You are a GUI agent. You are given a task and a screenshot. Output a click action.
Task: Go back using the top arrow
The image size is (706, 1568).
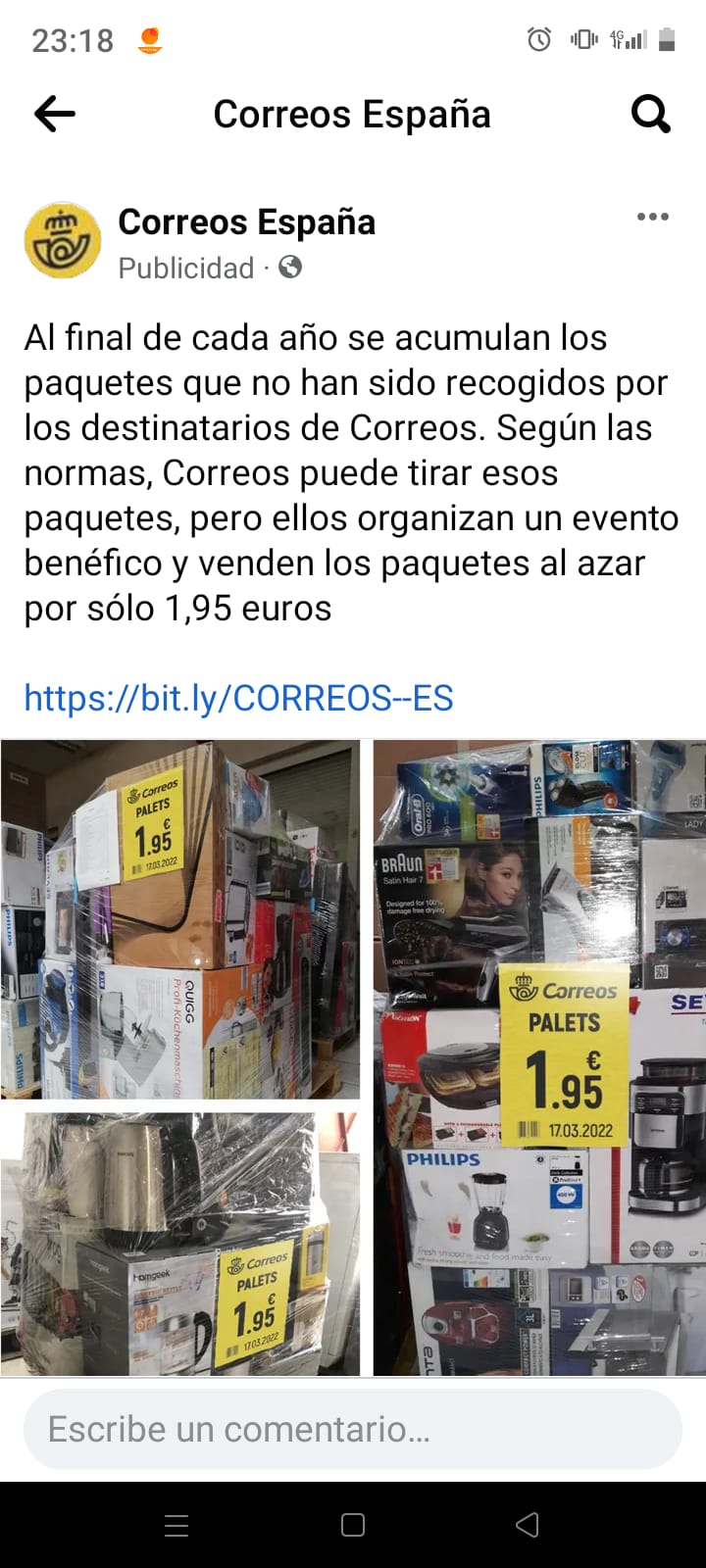pyautogui.click(x=55, y=115)
